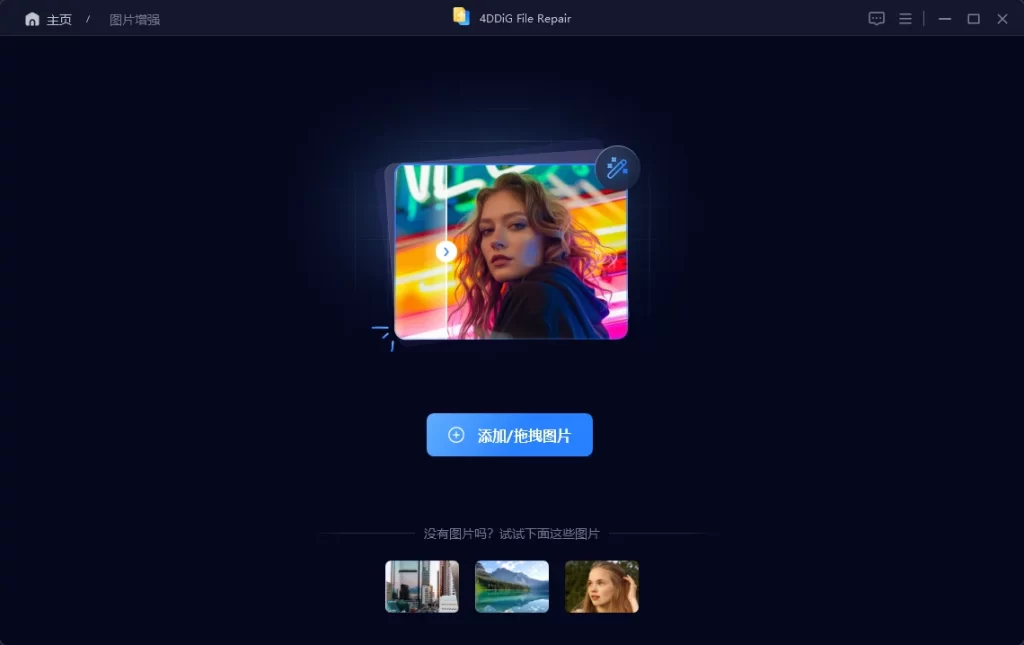Maximize the application window
The image size is (1024, 645).
click(x=973, y=19)
